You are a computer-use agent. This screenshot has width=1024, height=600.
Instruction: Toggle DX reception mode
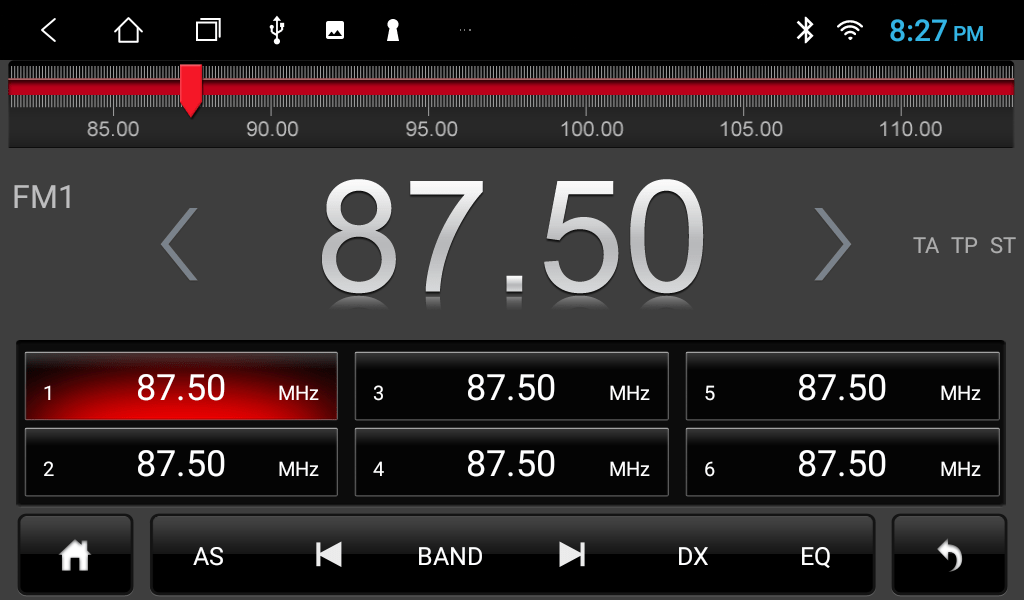tap(692, 556)
